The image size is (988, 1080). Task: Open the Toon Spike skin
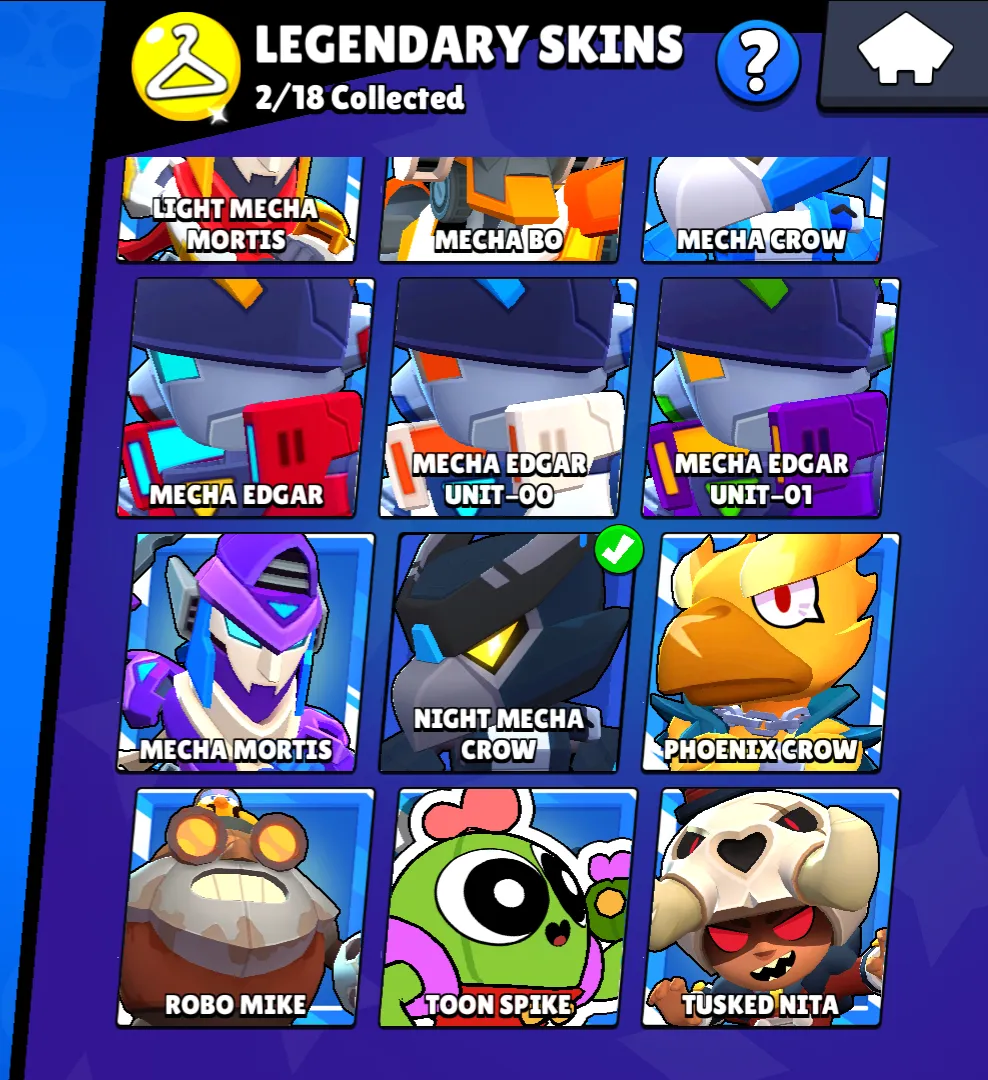coord(500,908)
